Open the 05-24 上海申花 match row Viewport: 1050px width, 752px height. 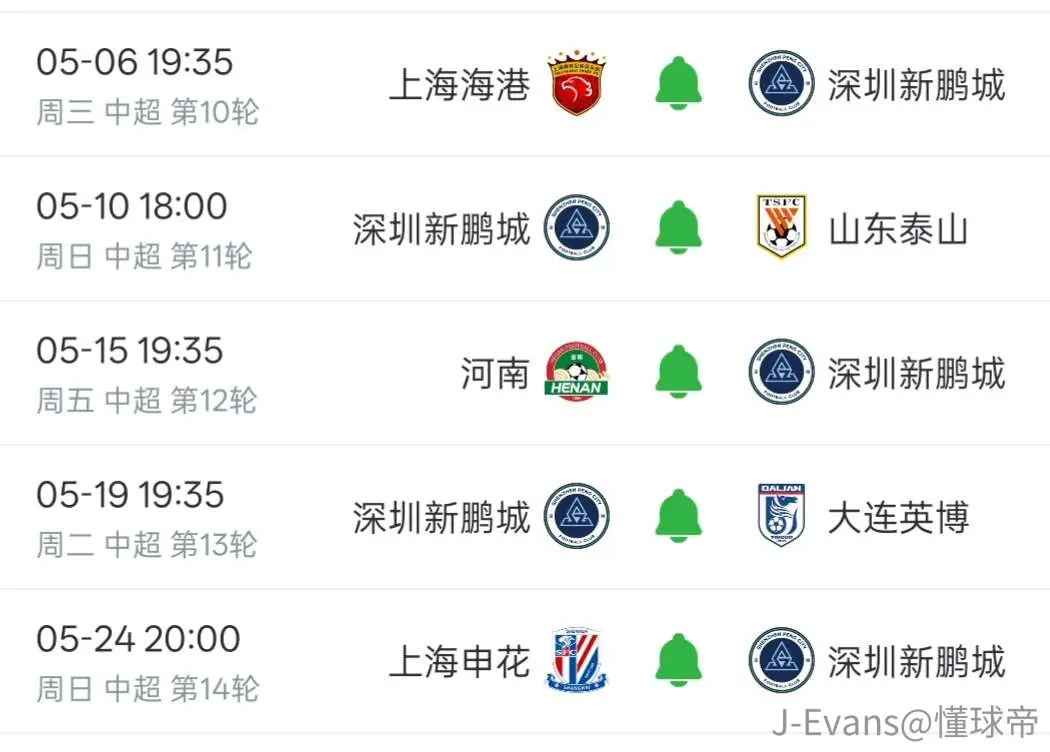(x=525, y=662)
